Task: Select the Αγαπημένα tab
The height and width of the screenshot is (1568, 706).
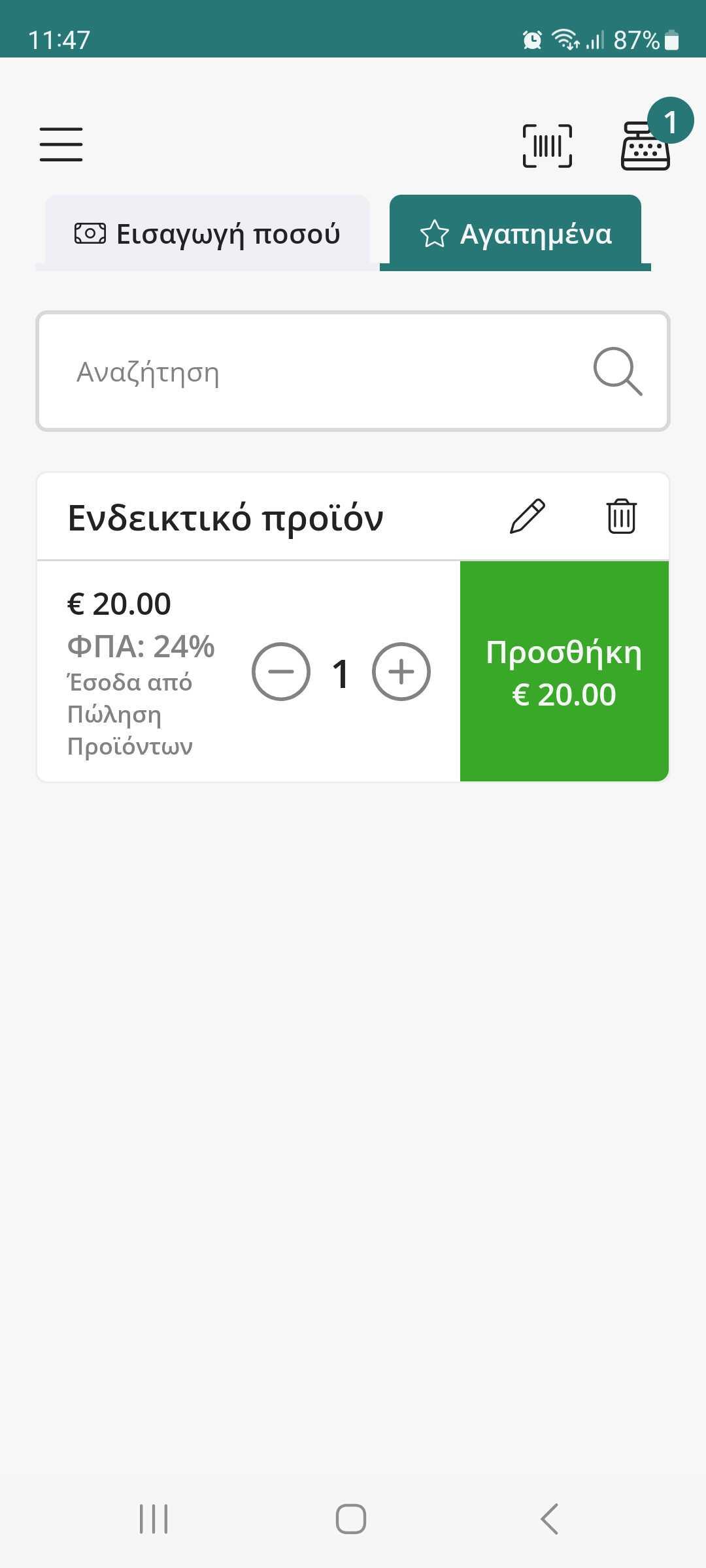Action: click(x=515, y=233)
